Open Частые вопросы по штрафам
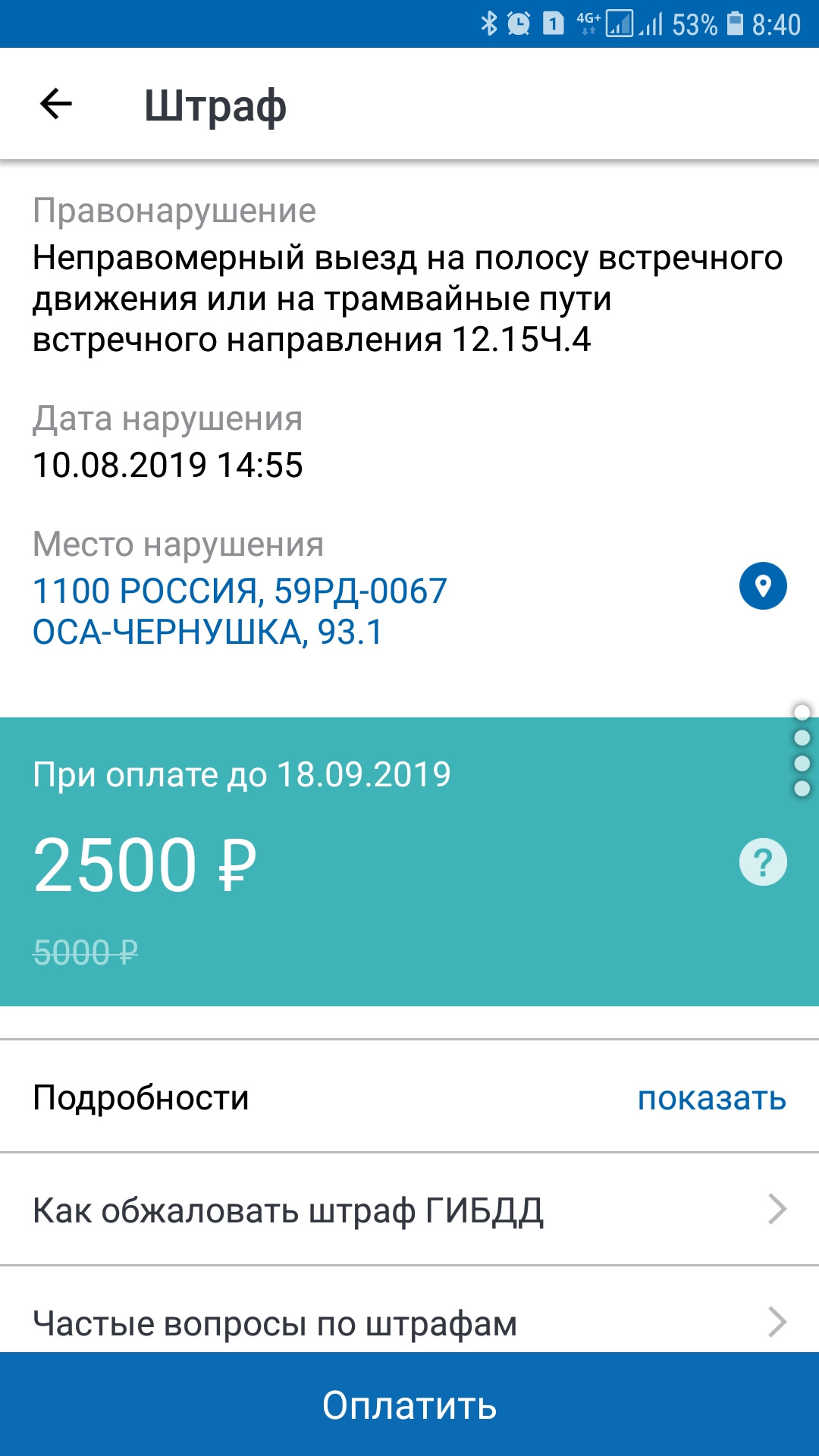Image resolution: width=819 pixels, height=1456 pixels. (x=409, y=1323)
